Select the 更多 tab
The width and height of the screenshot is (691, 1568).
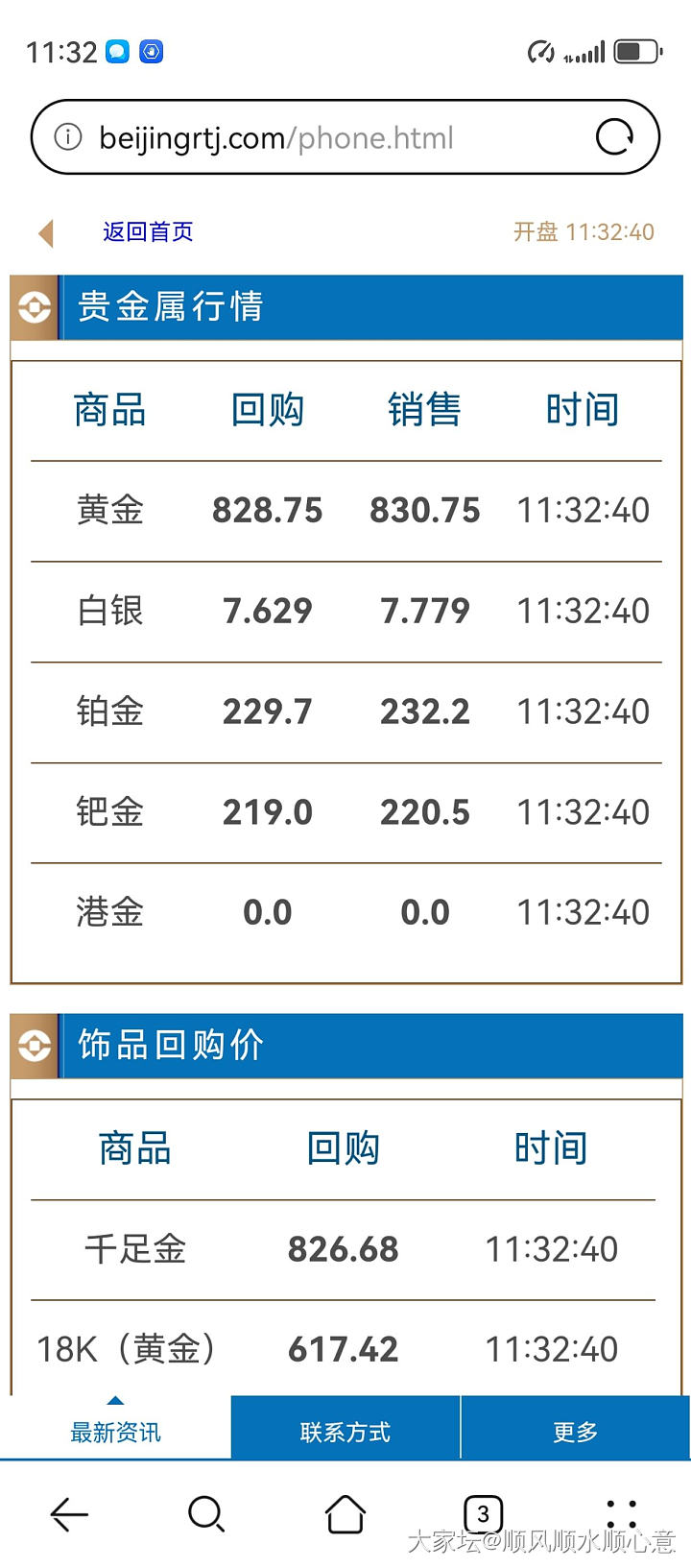tap(576, 1432)
